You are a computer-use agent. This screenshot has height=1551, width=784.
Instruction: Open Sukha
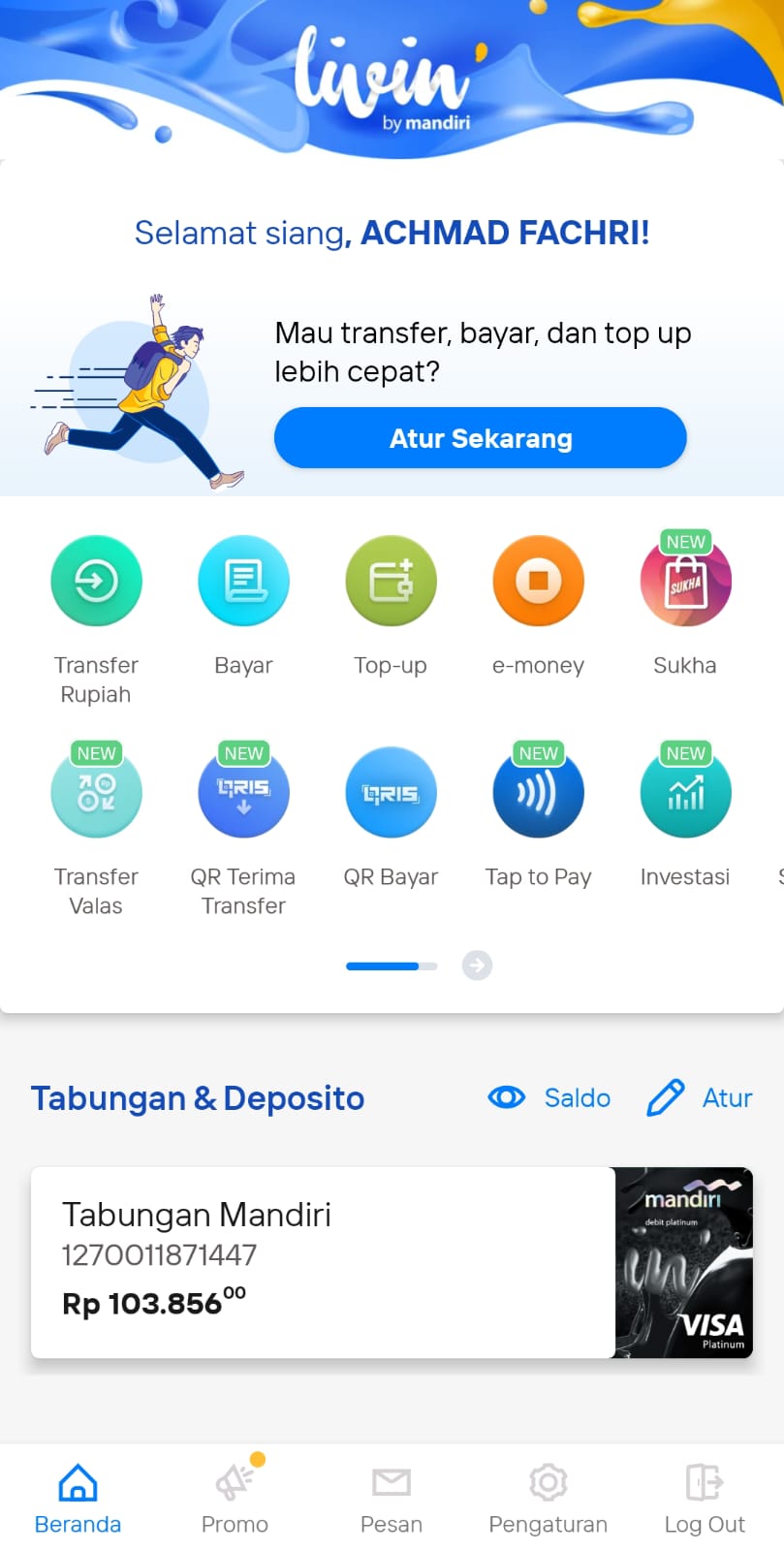[x=685, y=605]
